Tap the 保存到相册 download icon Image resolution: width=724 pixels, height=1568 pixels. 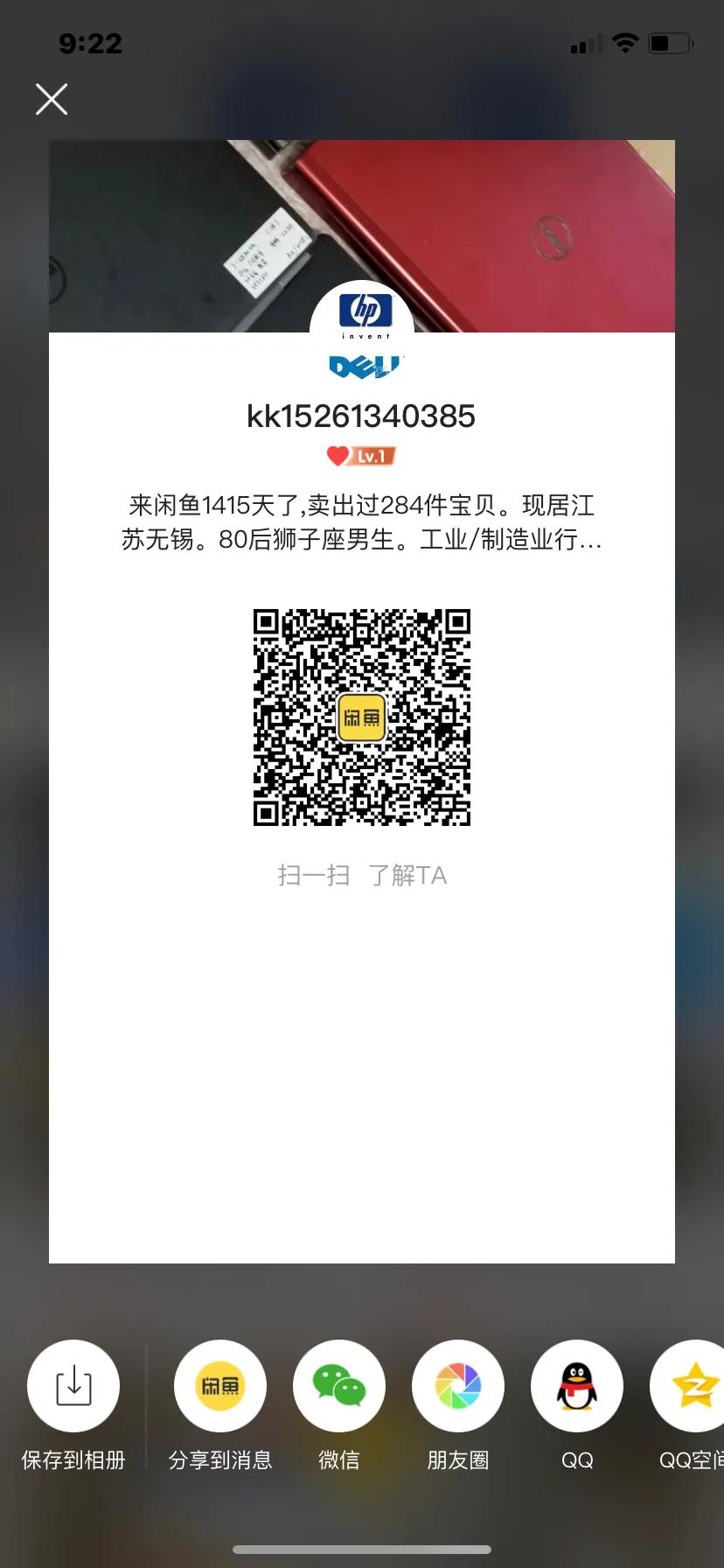pyautogui.click(x=73, y=1386)
